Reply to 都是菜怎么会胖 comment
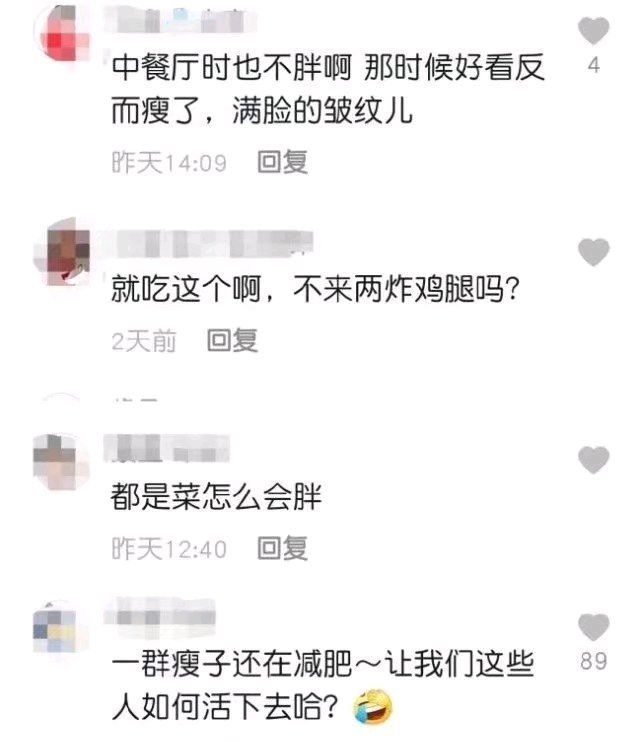This screenshot has width=641, height=742. (x=282, y=548)
